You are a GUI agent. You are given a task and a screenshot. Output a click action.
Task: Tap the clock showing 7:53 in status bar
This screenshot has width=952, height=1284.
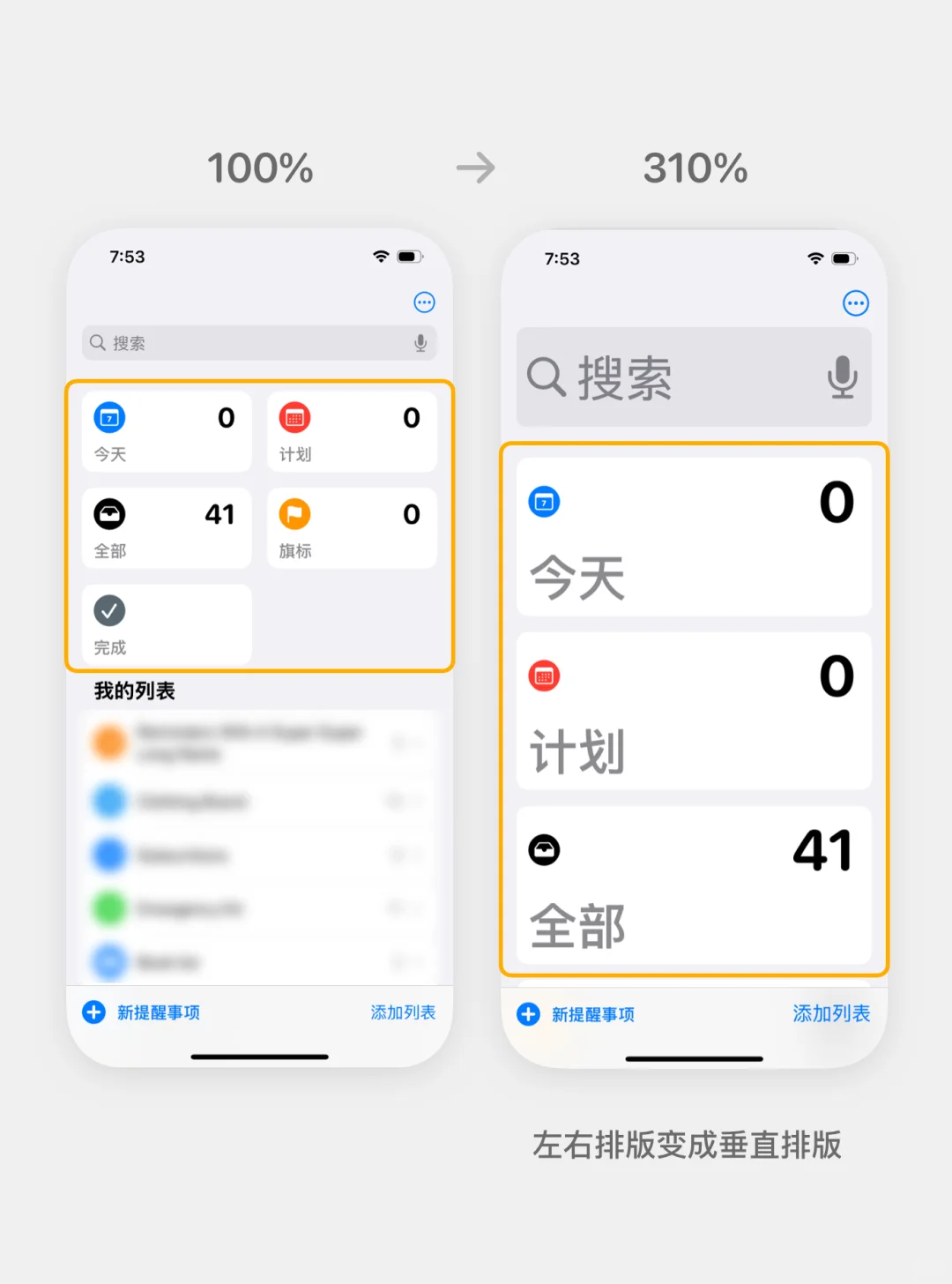tap(127, 257)
